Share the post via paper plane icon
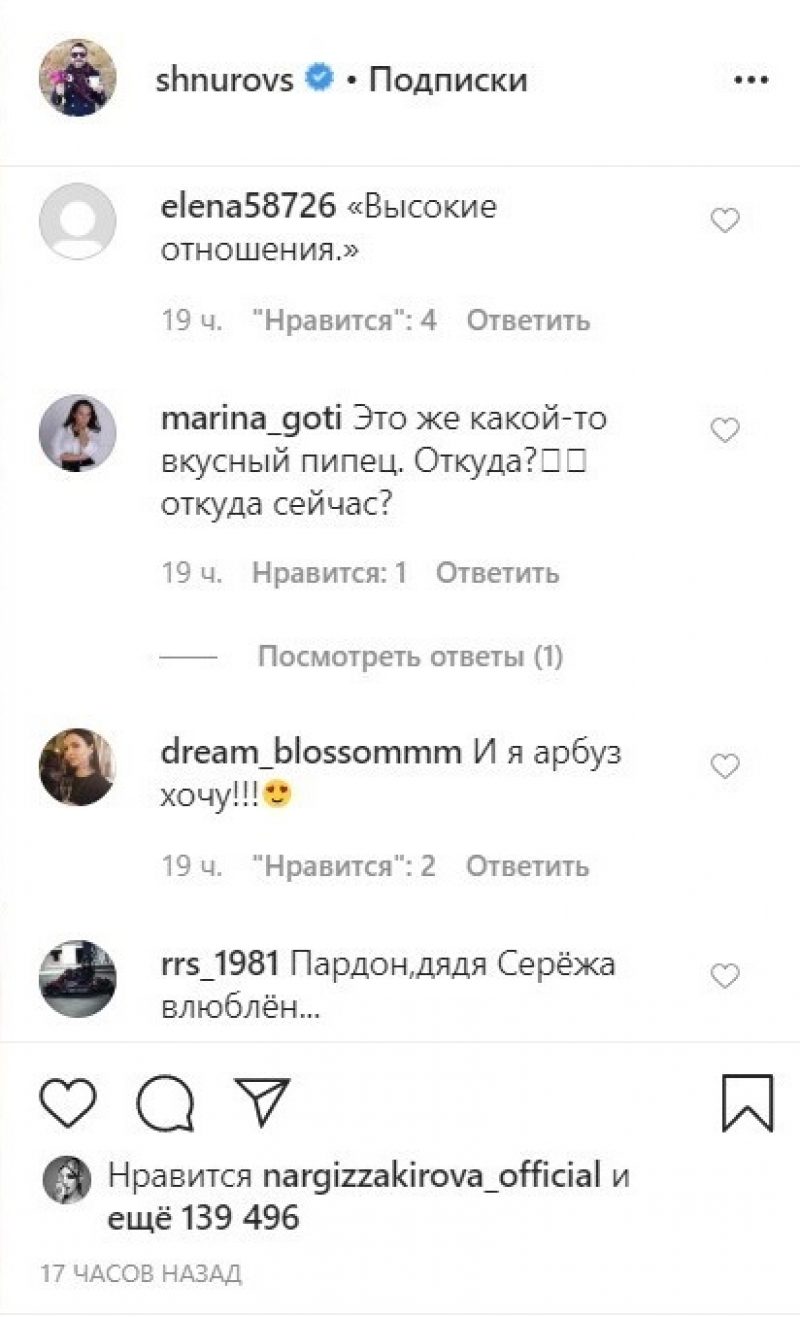This screenshot has height=1317, width=800. (x=261, y=1104)
